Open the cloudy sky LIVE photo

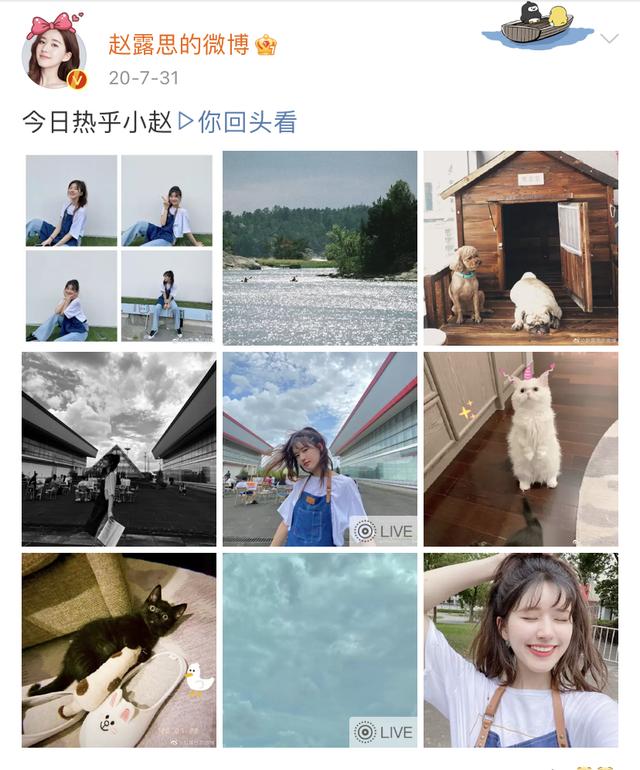[x=319, y=650]
